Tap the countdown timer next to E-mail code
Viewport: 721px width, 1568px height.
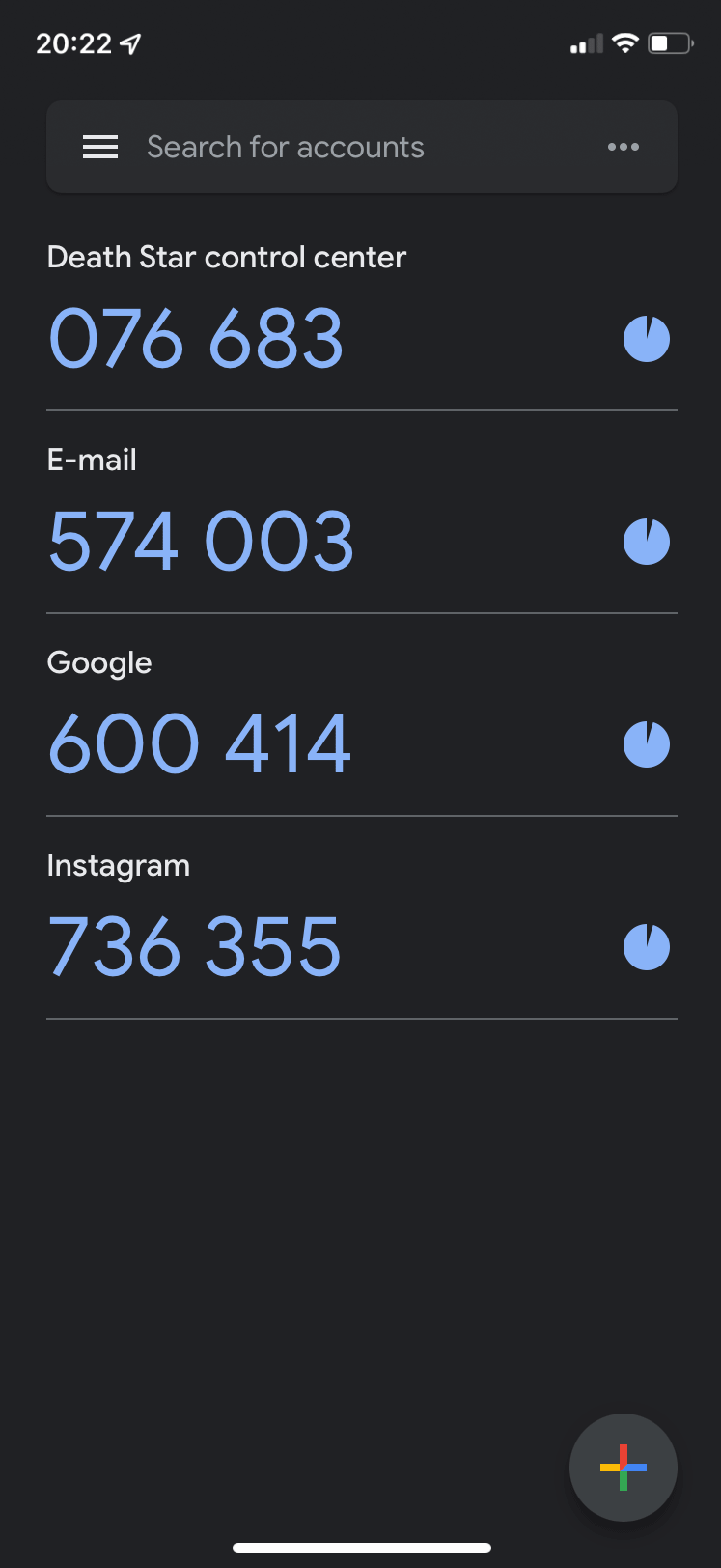[646, 540]
